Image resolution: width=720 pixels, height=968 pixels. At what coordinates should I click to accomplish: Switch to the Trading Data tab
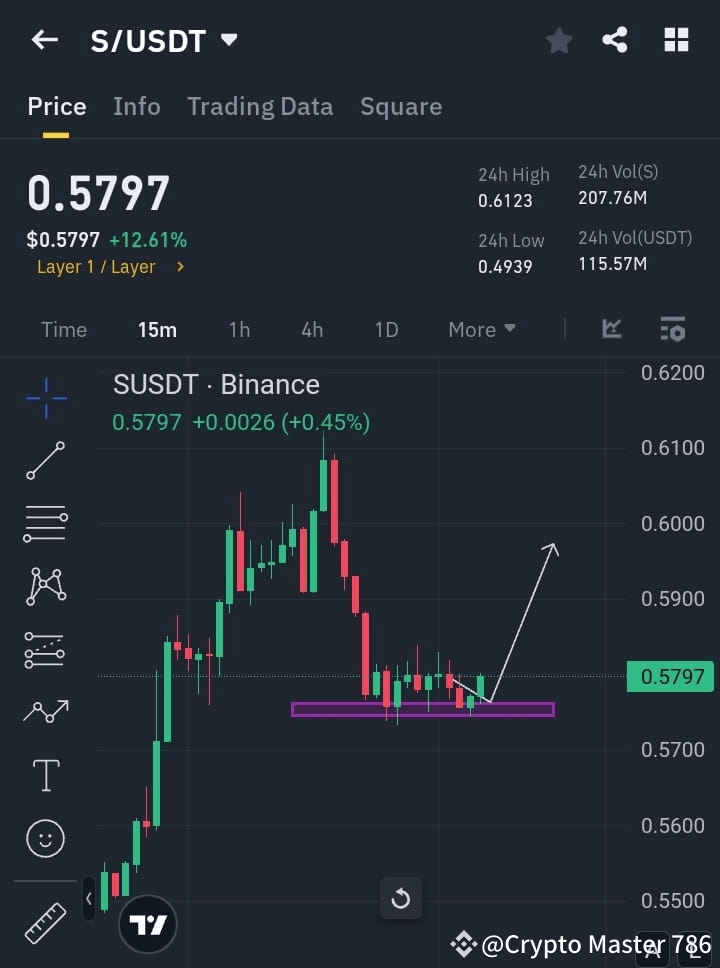260,106
